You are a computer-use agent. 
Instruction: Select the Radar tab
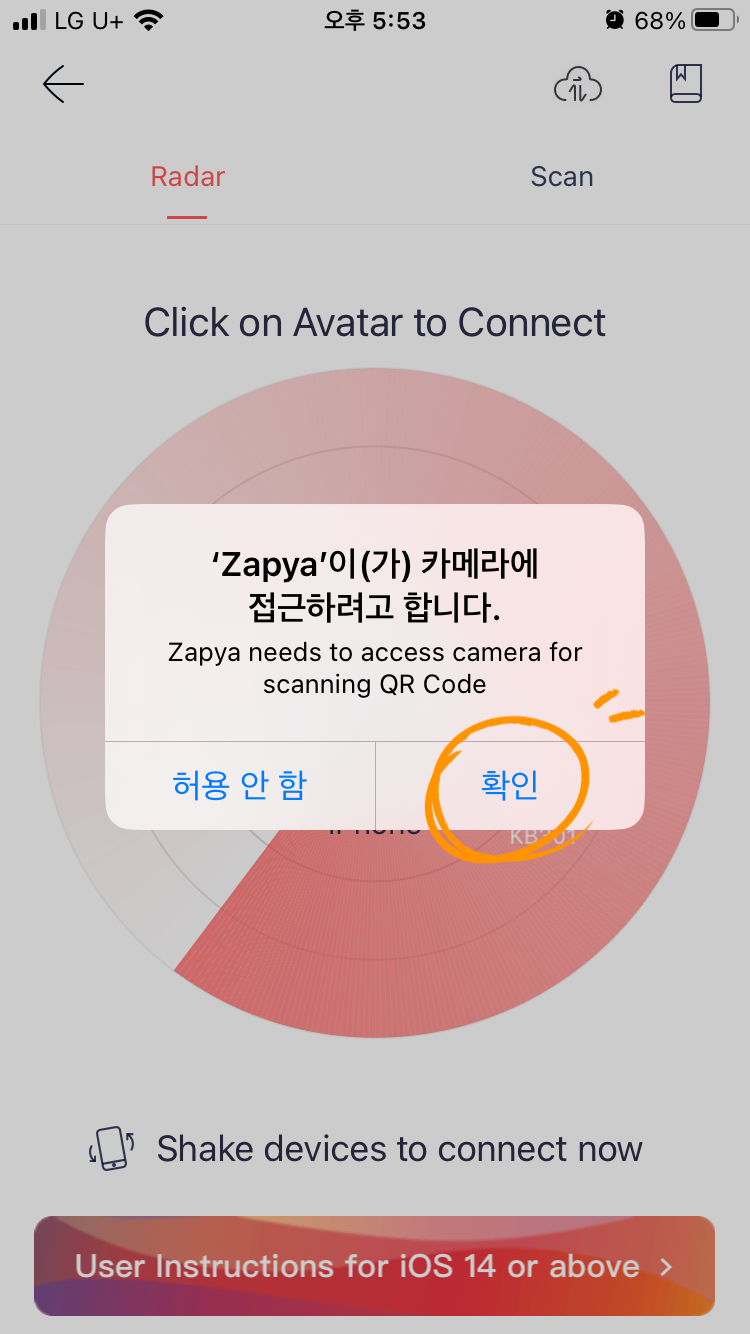[x=188, y=177]
